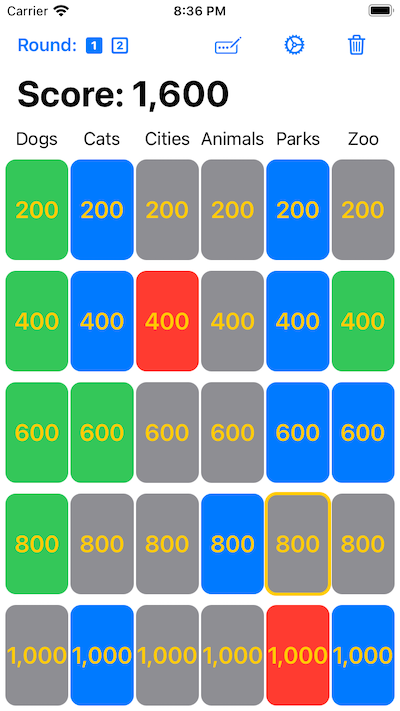400x711 pixels.
Task: Tap the trash icon to clear
Action: coord(356,45)
